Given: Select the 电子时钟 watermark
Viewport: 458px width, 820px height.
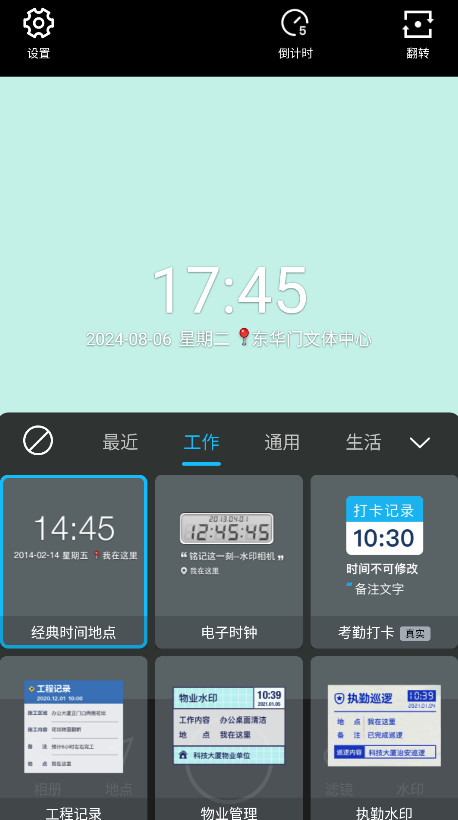Looking at the screenshot, I should 229,562.
